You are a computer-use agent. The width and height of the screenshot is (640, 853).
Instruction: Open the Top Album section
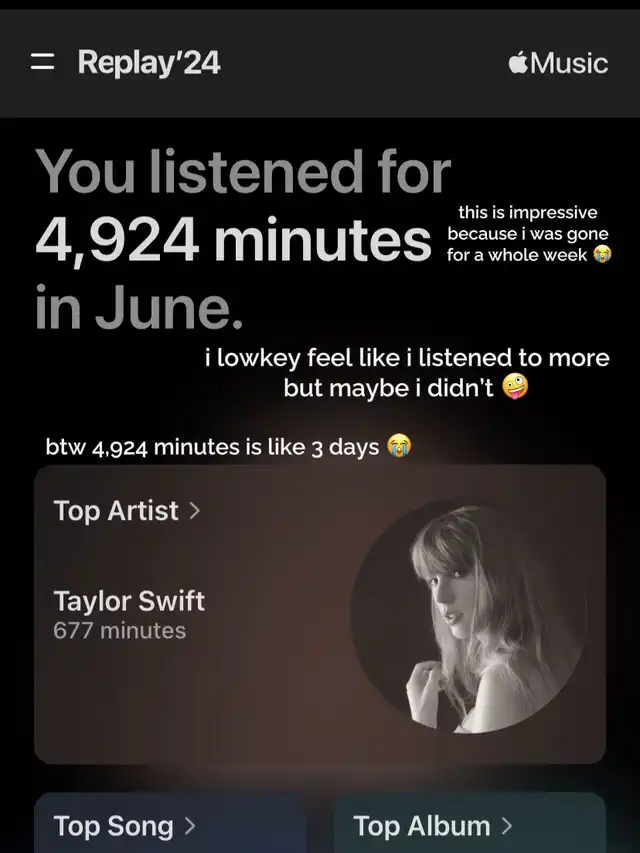click(x=433, y=826)
